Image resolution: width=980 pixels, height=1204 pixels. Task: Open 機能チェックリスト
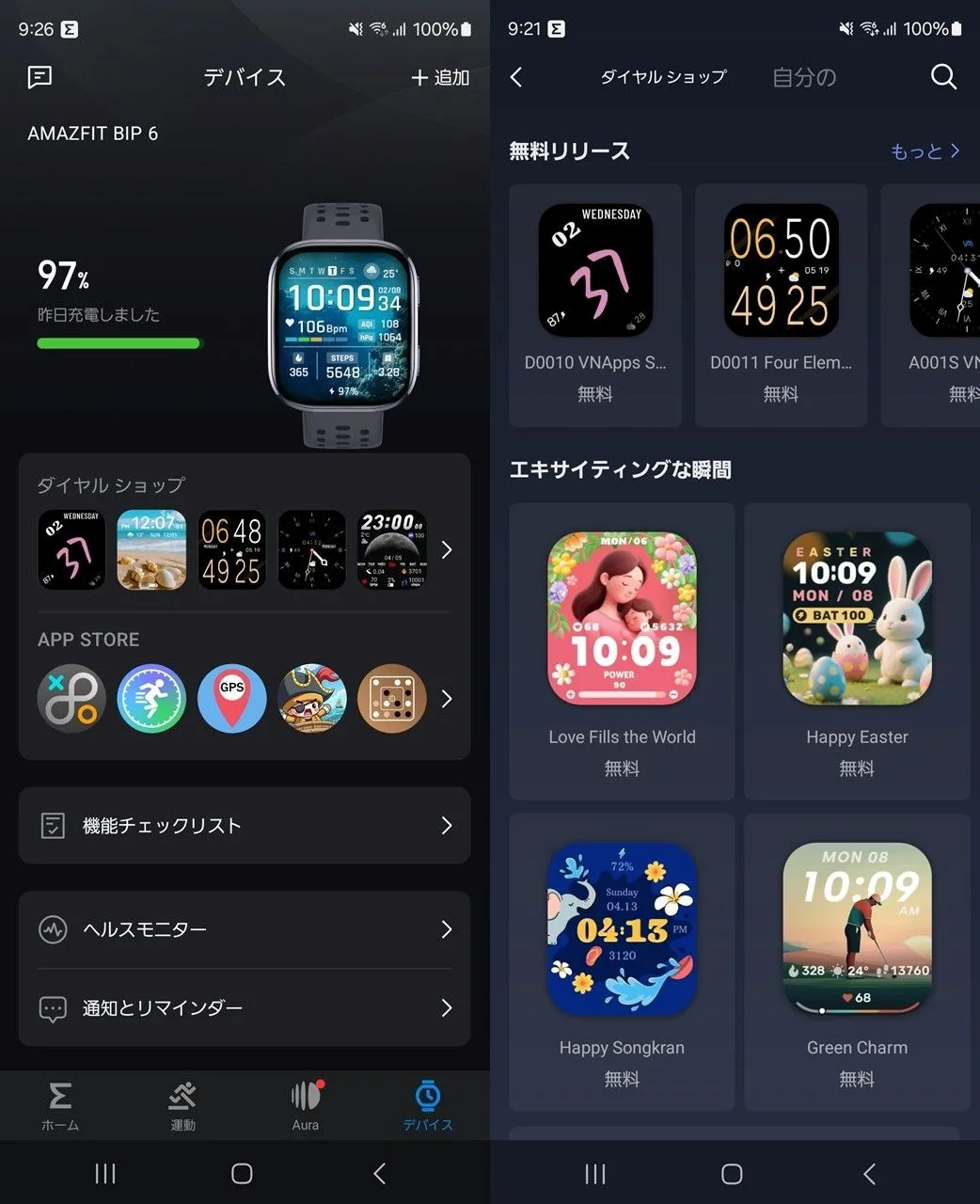click(x=245, y=826)
